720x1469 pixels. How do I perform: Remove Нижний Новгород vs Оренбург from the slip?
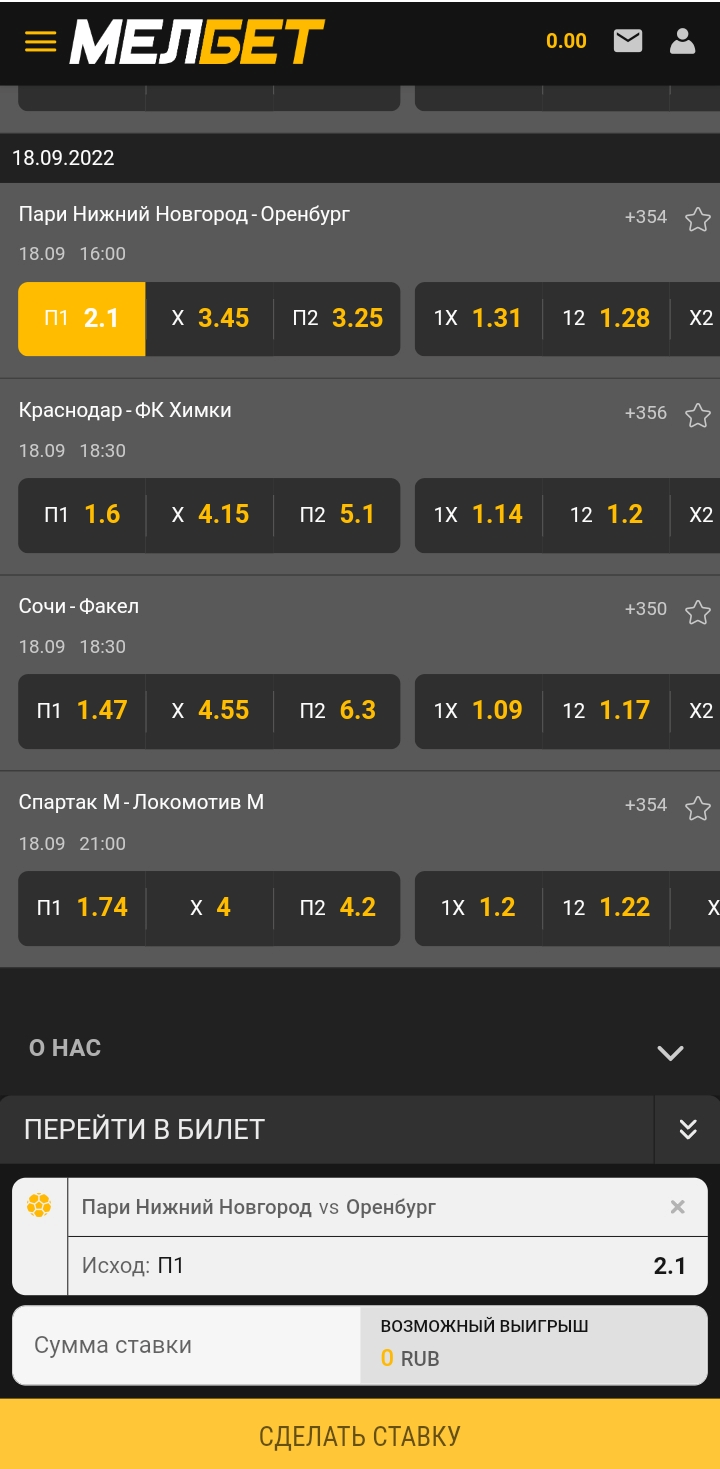tap(677, 1207)
